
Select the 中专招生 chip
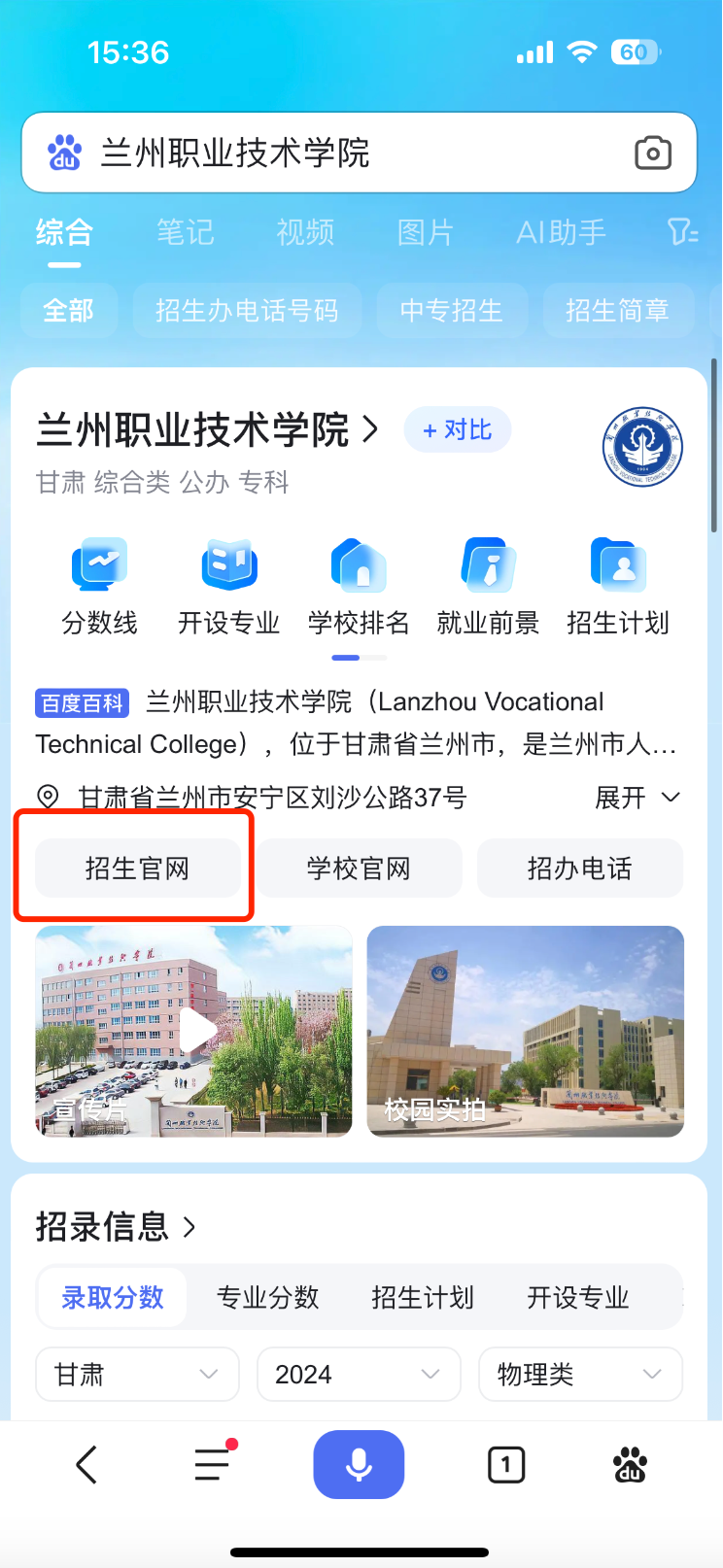point(452,311)
